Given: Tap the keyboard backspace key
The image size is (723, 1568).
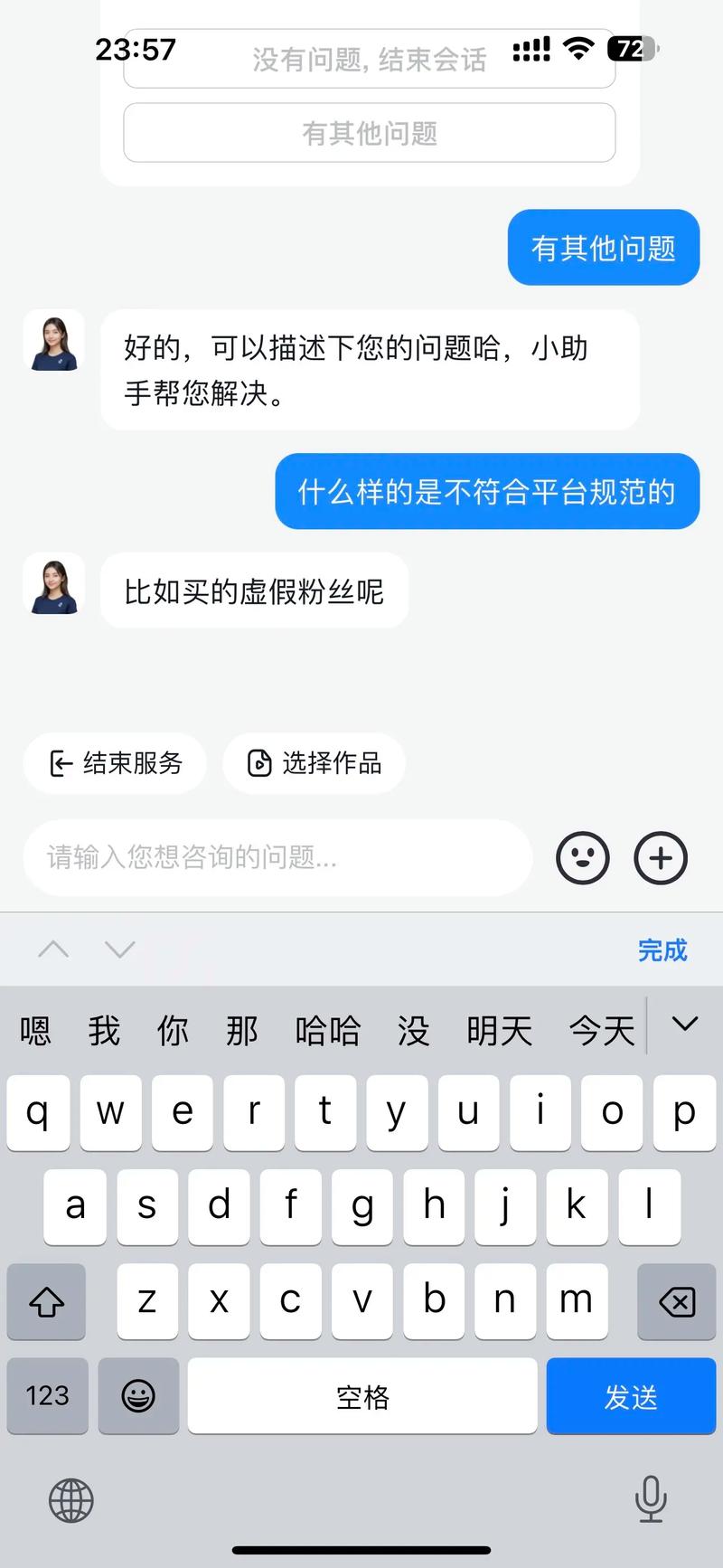Looking at the screenshot, I should (677, 1302).
